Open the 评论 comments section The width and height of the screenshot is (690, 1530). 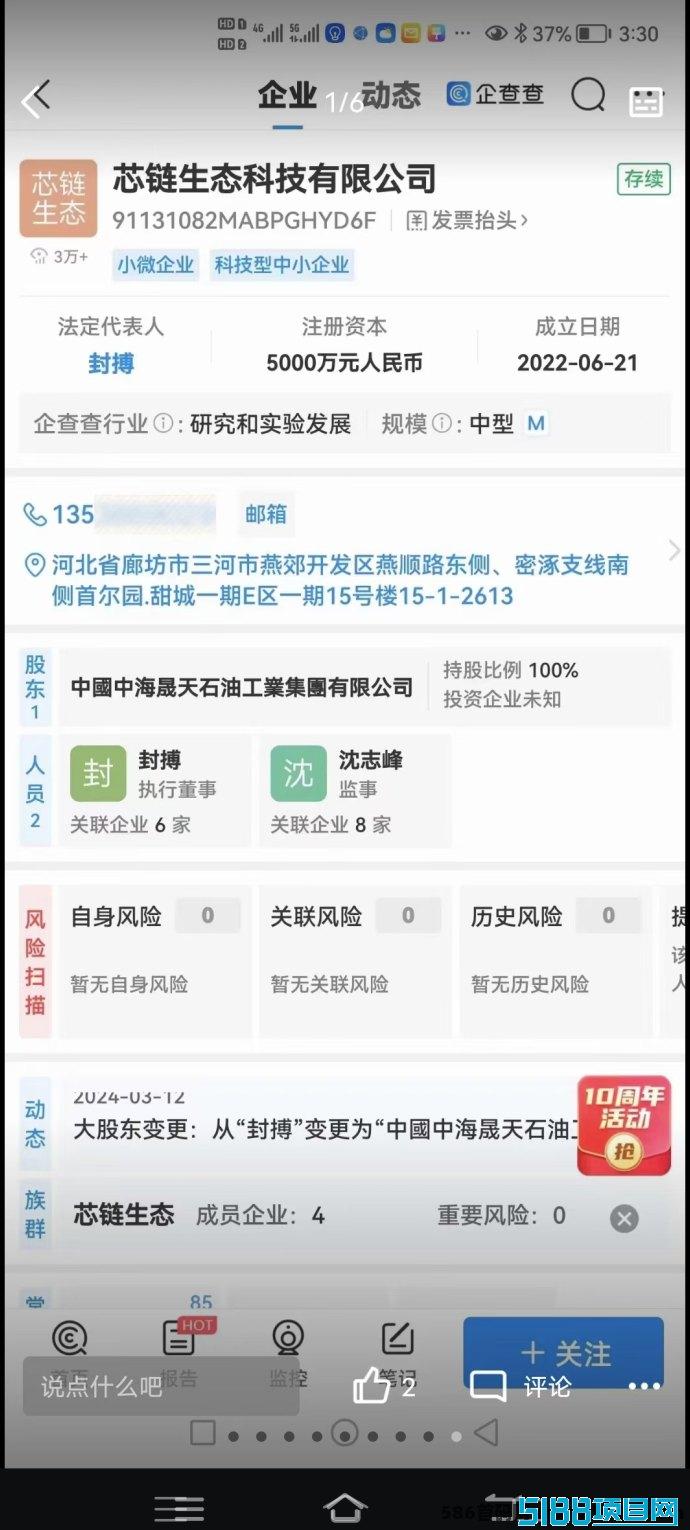[x=520, y=1386]
